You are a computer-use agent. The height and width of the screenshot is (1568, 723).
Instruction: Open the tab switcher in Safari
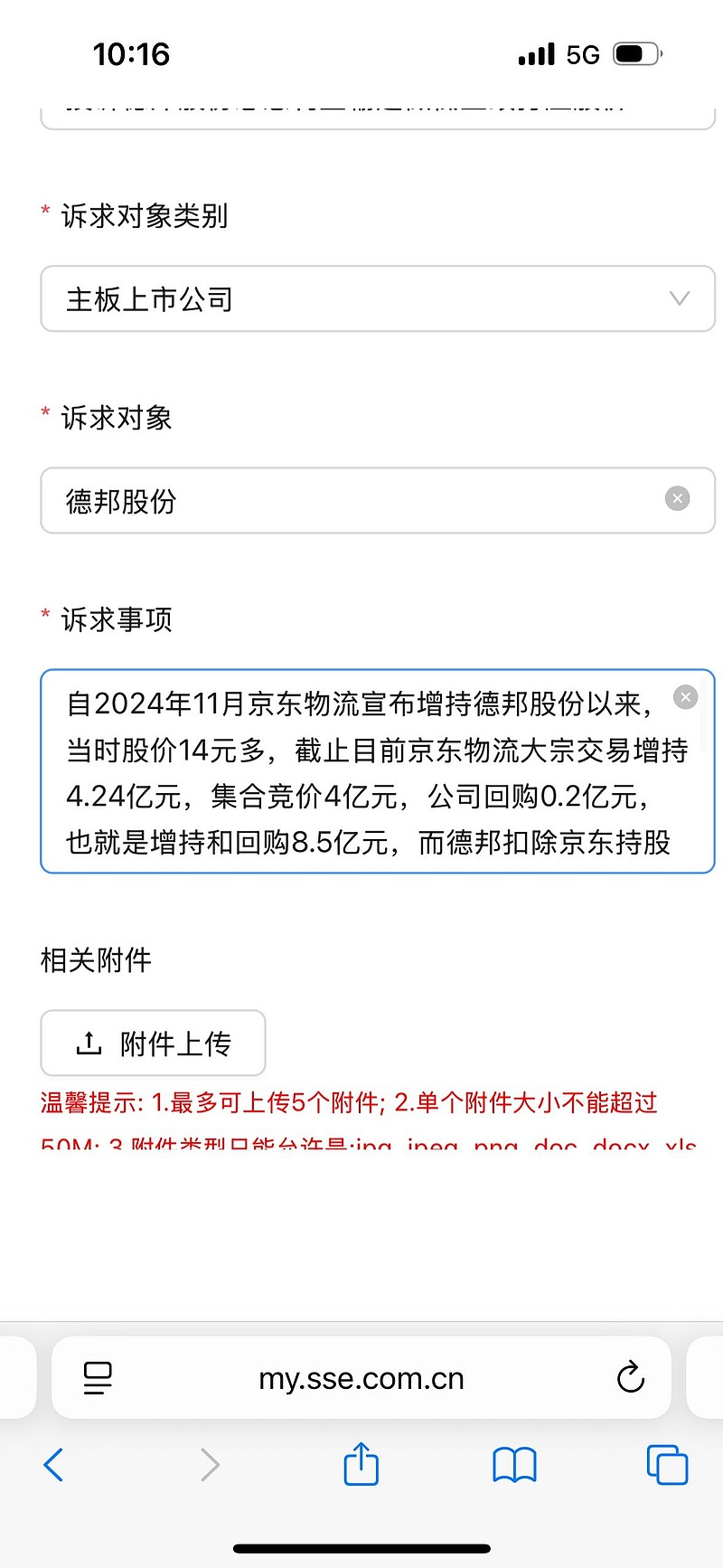pos(667,1465)
